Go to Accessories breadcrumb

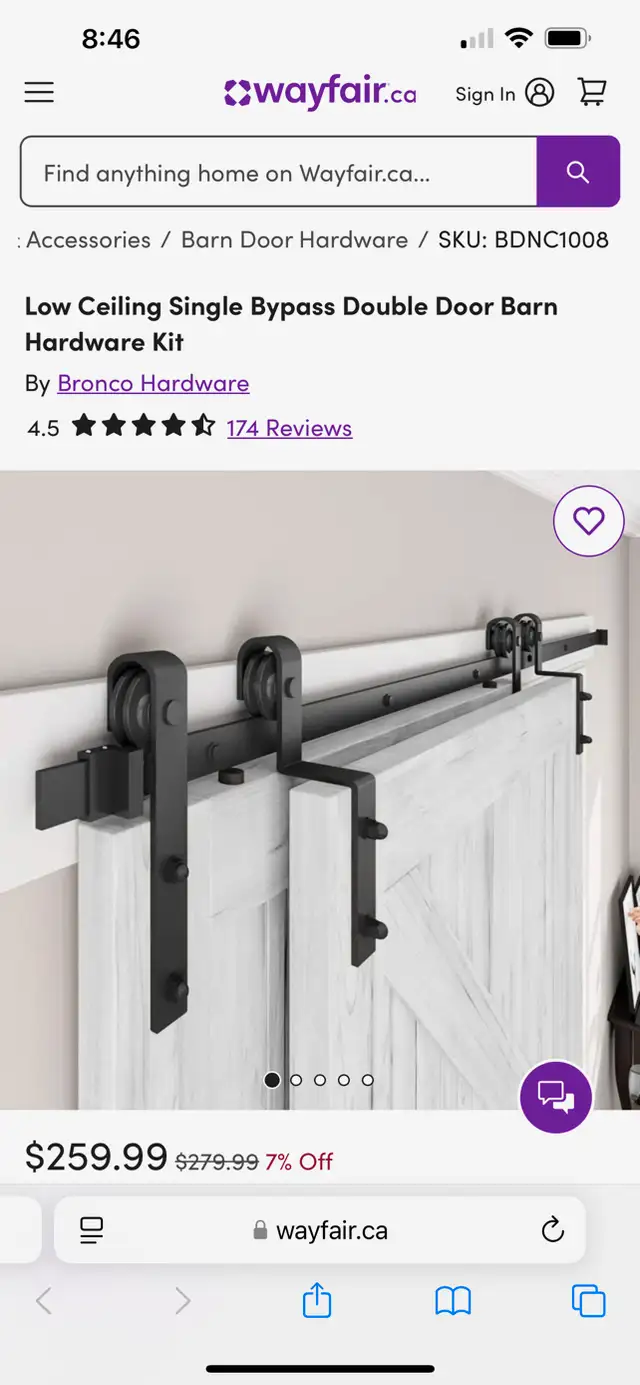point(88,240)
